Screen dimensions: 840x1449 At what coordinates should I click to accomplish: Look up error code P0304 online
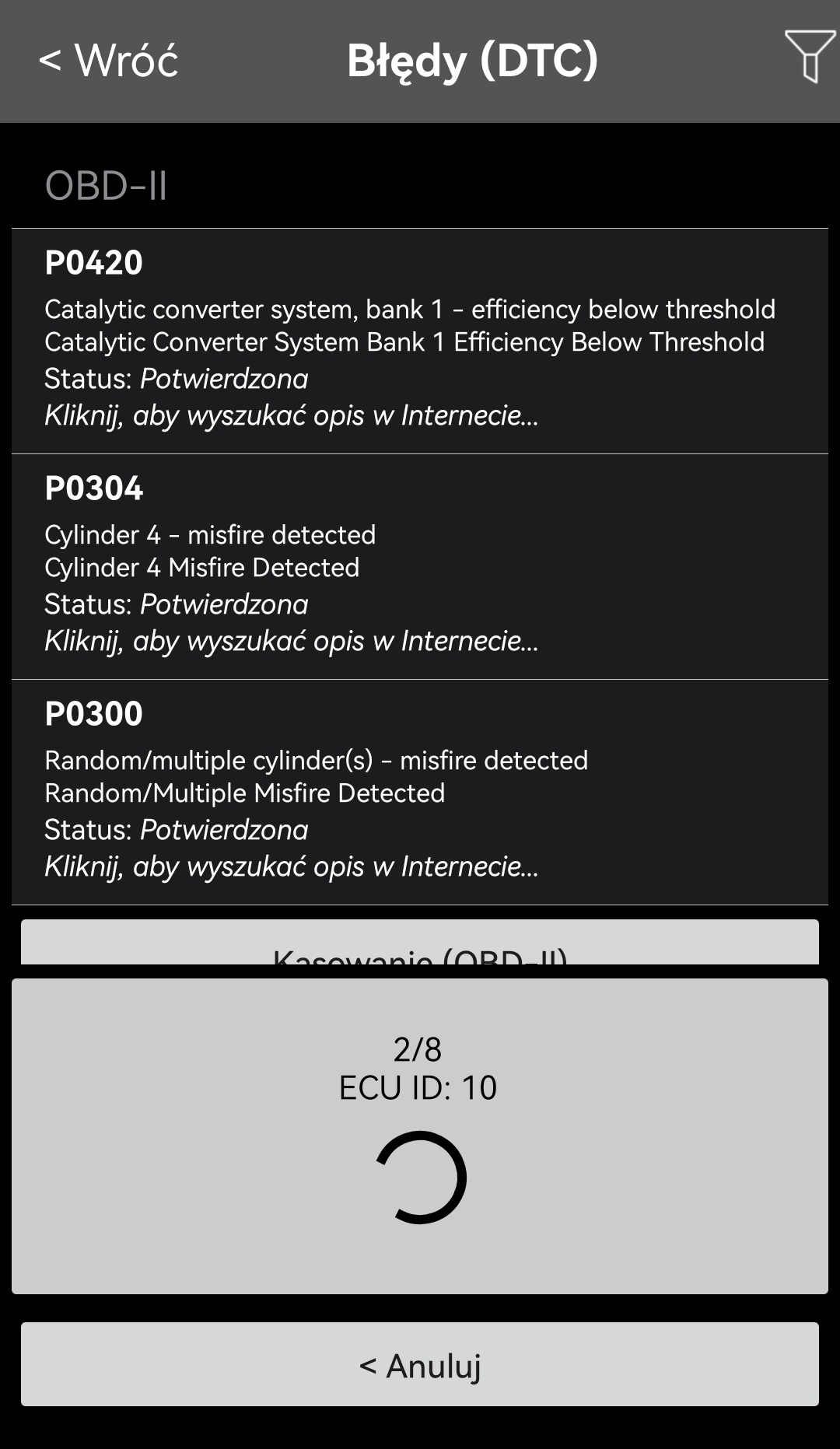click(292, 641)
